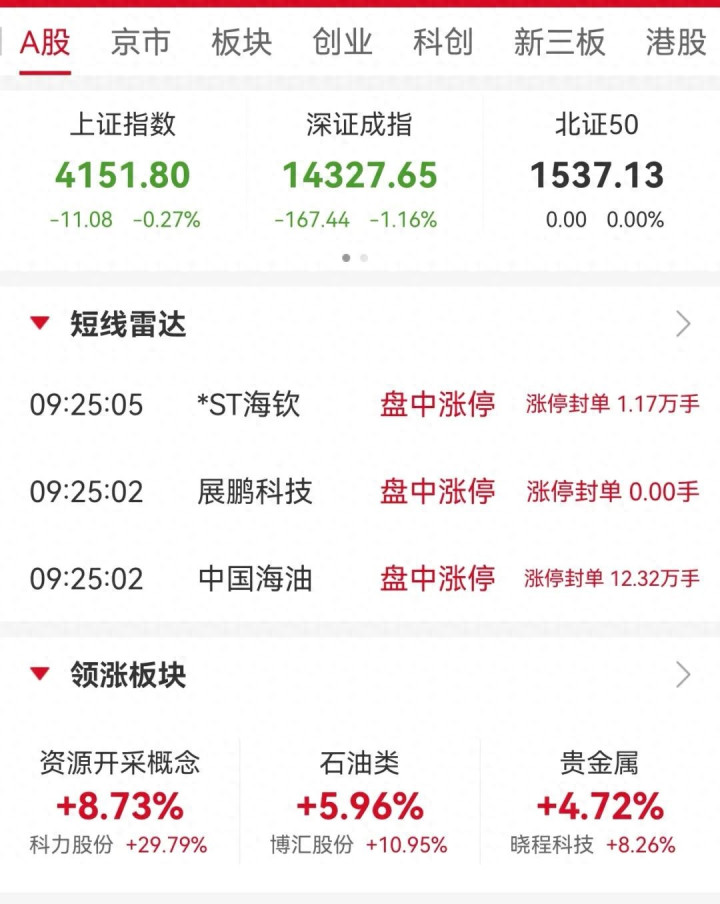This screenshot has height=904, width=720.
Task: Open the 上证指数 index card
Action: (123, 172)
